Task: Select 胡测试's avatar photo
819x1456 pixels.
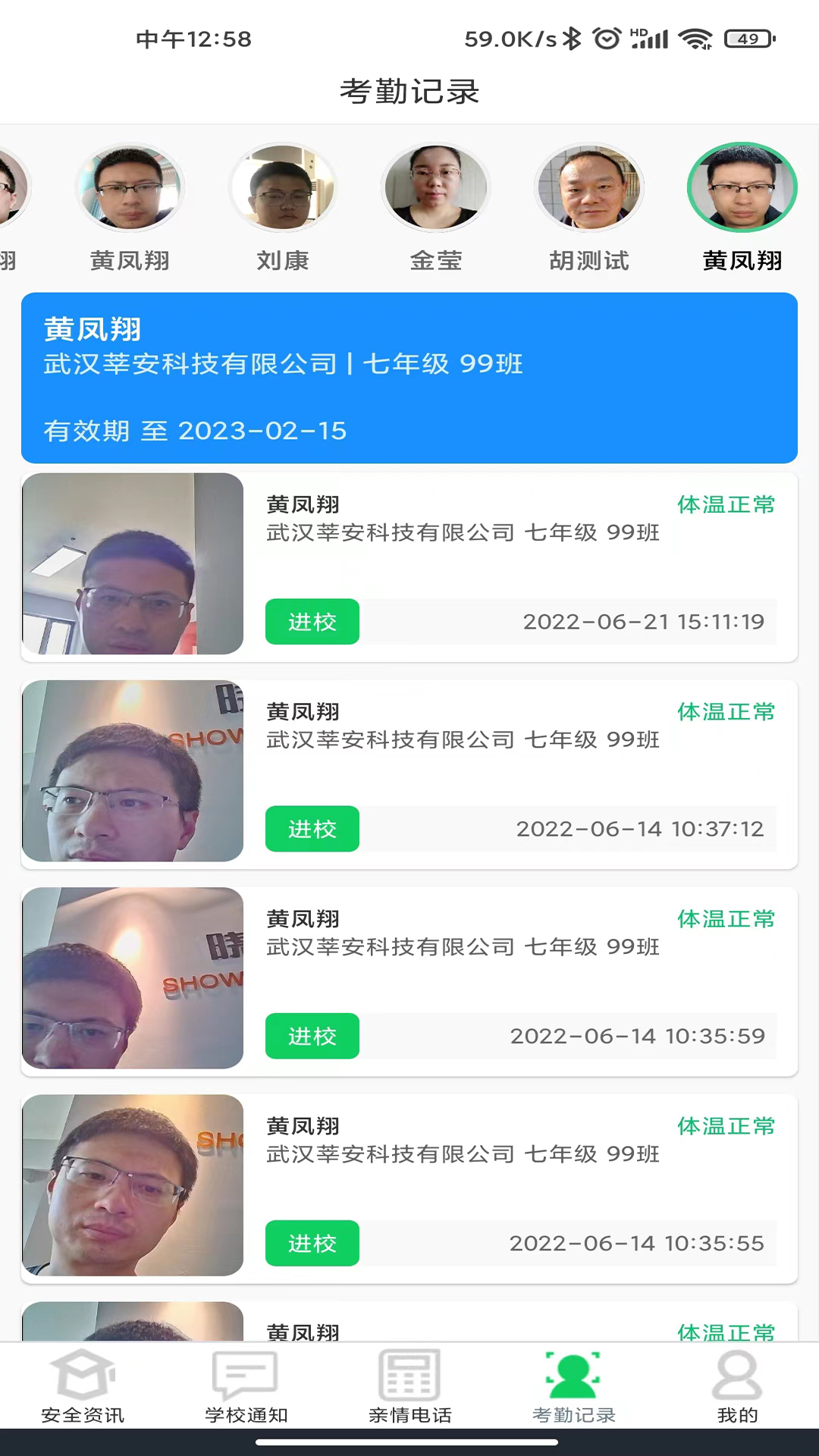Action: pyautogui.click(x=588, y=188)
